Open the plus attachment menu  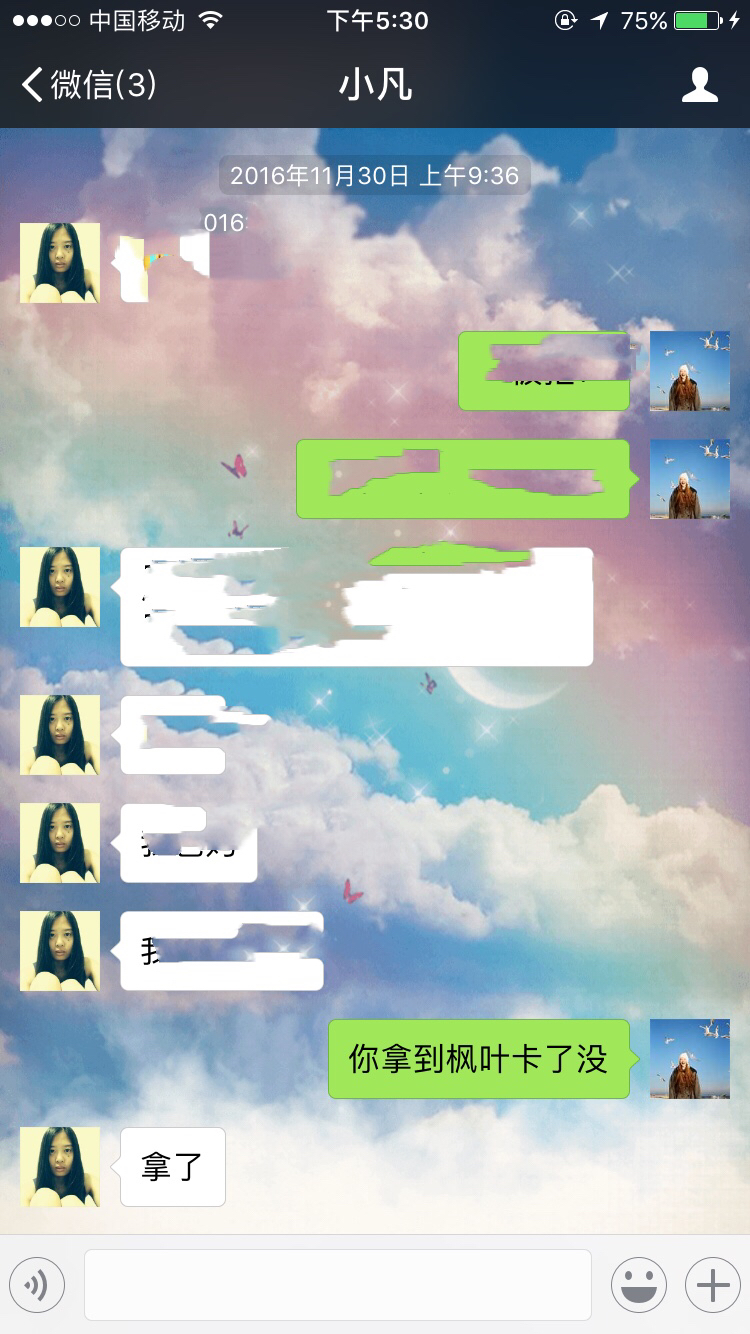click(712, 1285)
